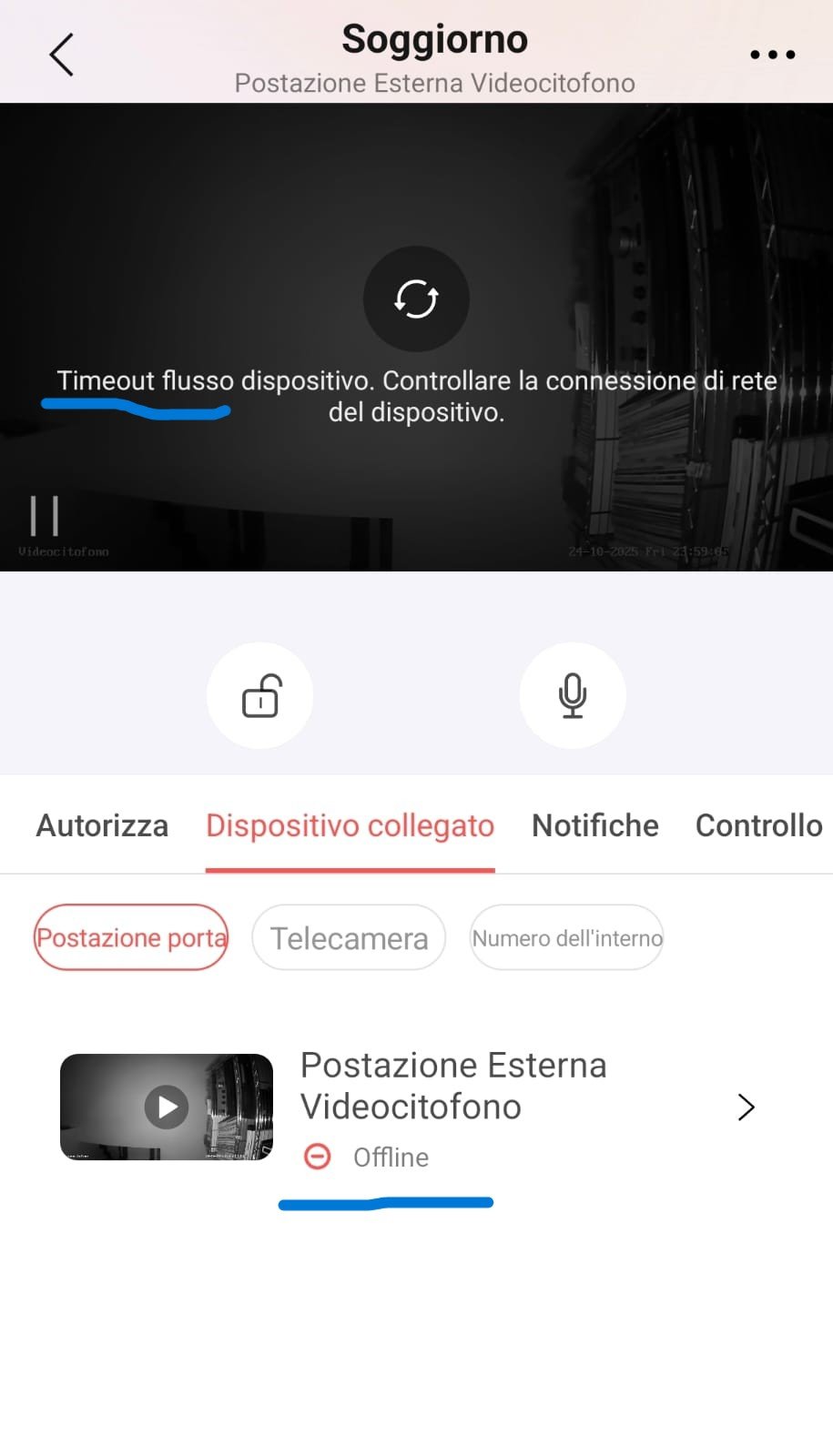Switch to the Autorizza tab

click(x=102, y=825)
